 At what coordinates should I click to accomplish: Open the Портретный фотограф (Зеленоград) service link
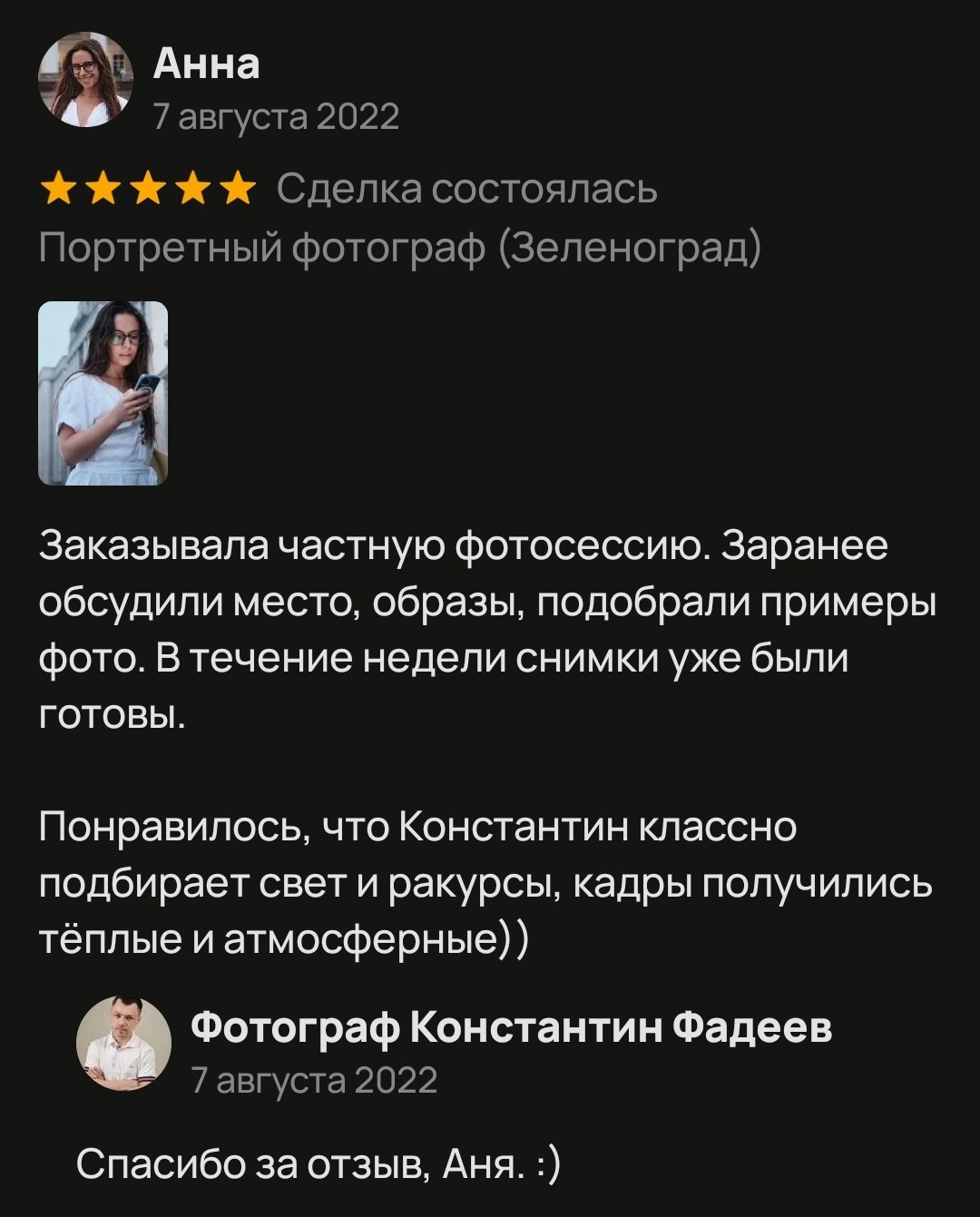pos(401,245)
